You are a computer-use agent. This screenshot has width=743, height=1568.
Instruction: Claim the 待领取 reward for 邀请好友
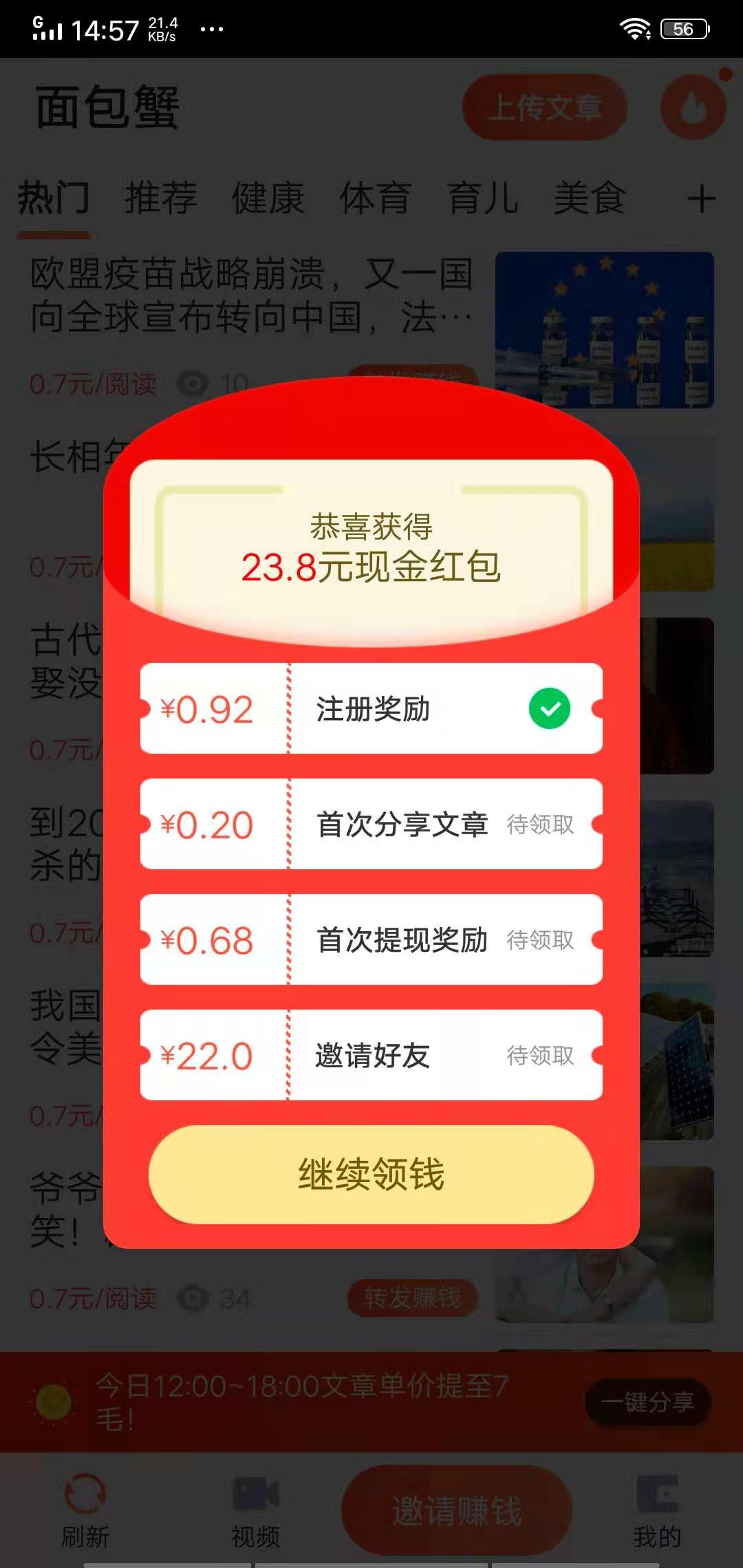[540, 1057]
